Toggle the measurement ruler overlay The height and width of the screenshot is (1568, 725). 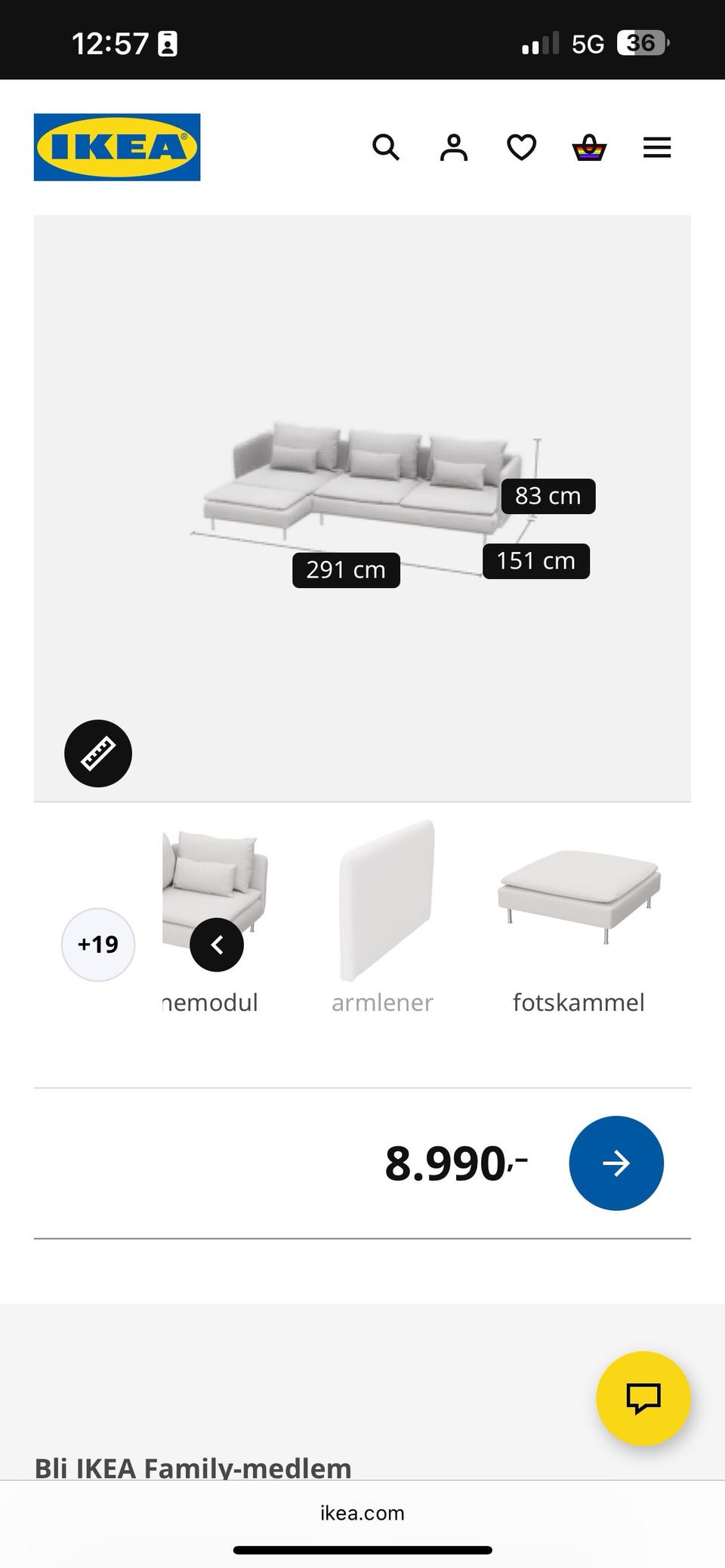pyautogui.click(x=97, y=753)
